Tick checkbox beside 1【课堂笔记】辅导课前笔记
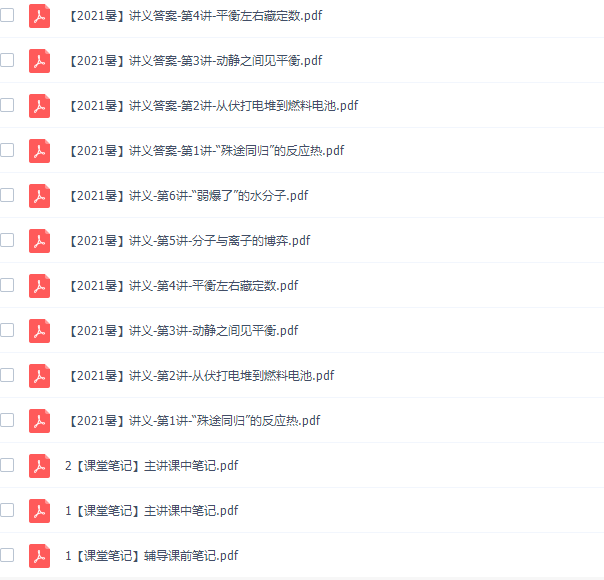Image resolution: width=604 pixels, height=580 pixels. pos(7,555)
